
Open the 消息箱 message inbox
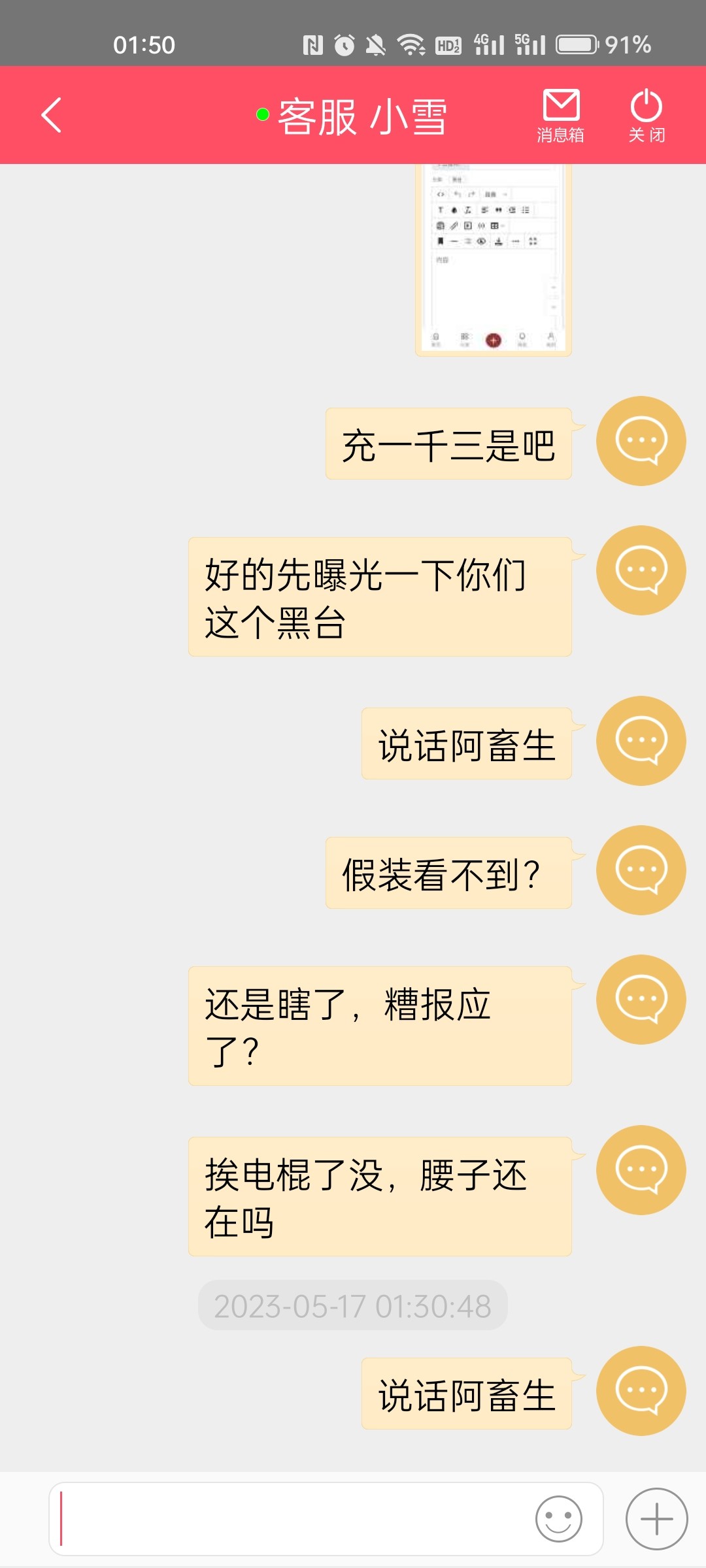click(x=560, y=116)
